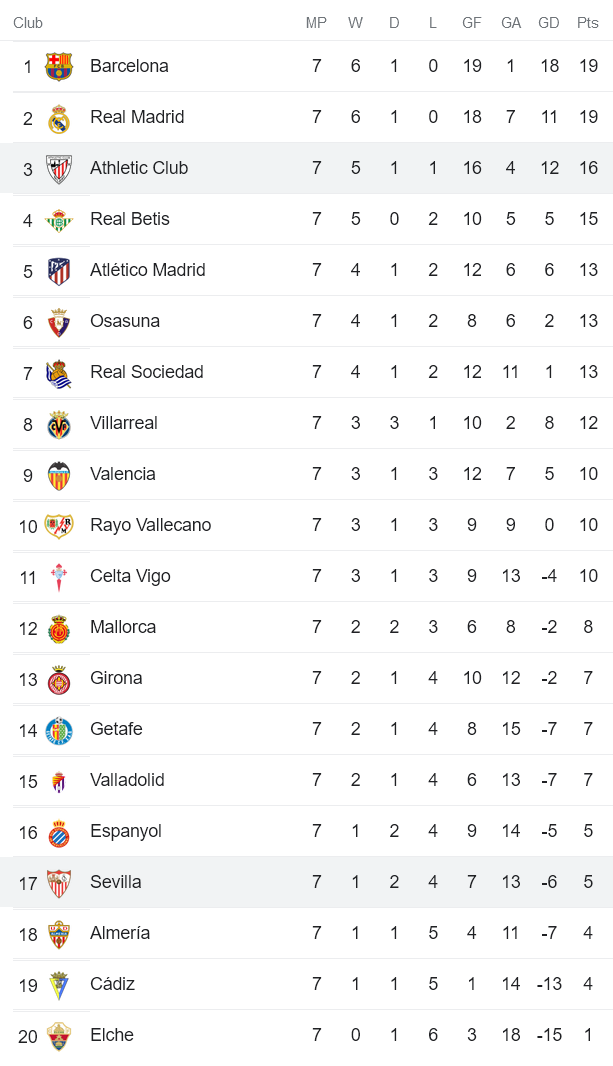Image resolution: width=613 pixels, height=1066 pixels.
Task: View Espanyol club details
Action: click(x=125, y=831)
